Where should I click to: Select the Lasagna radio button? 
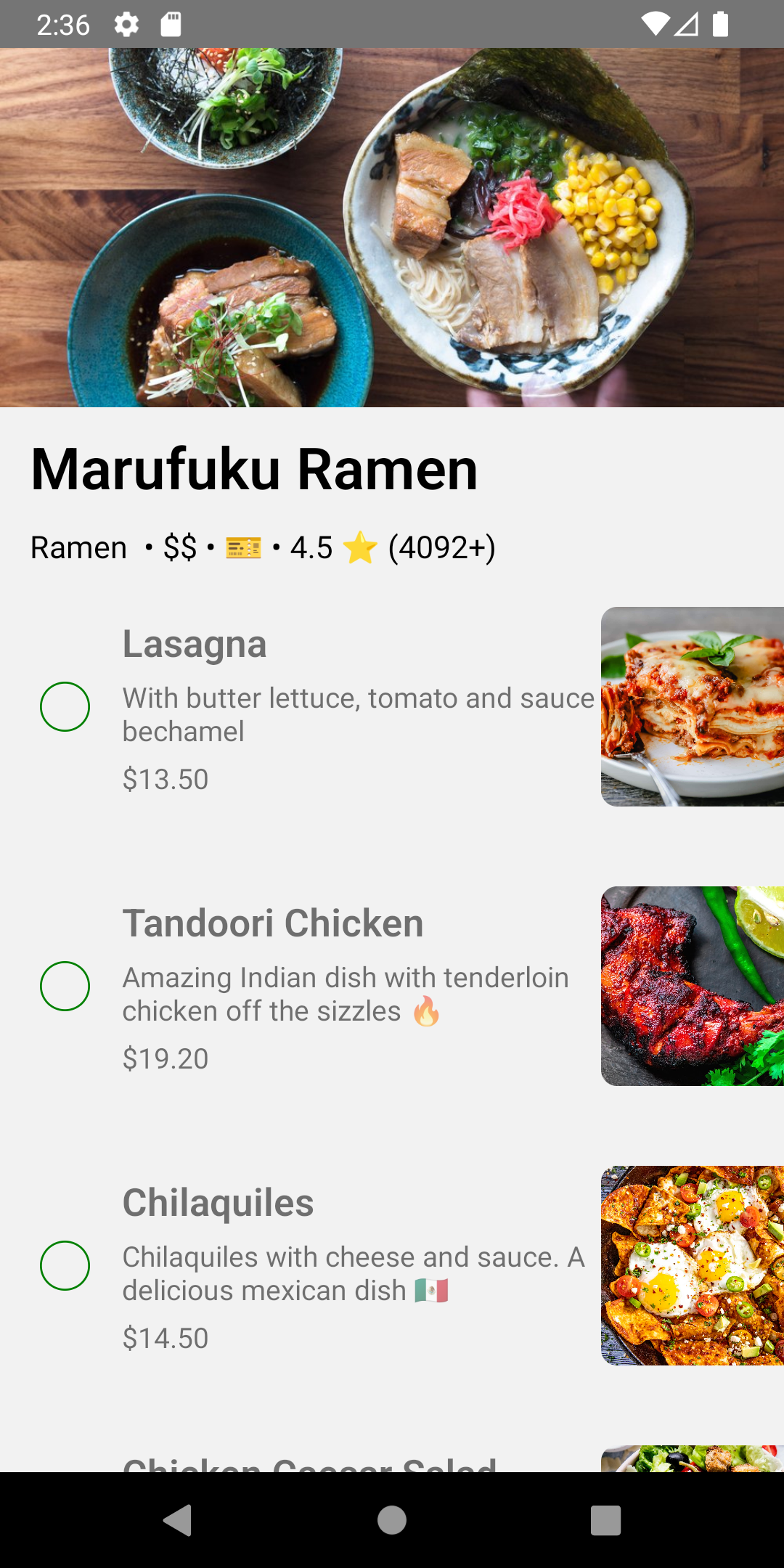[x=65, y=706]
